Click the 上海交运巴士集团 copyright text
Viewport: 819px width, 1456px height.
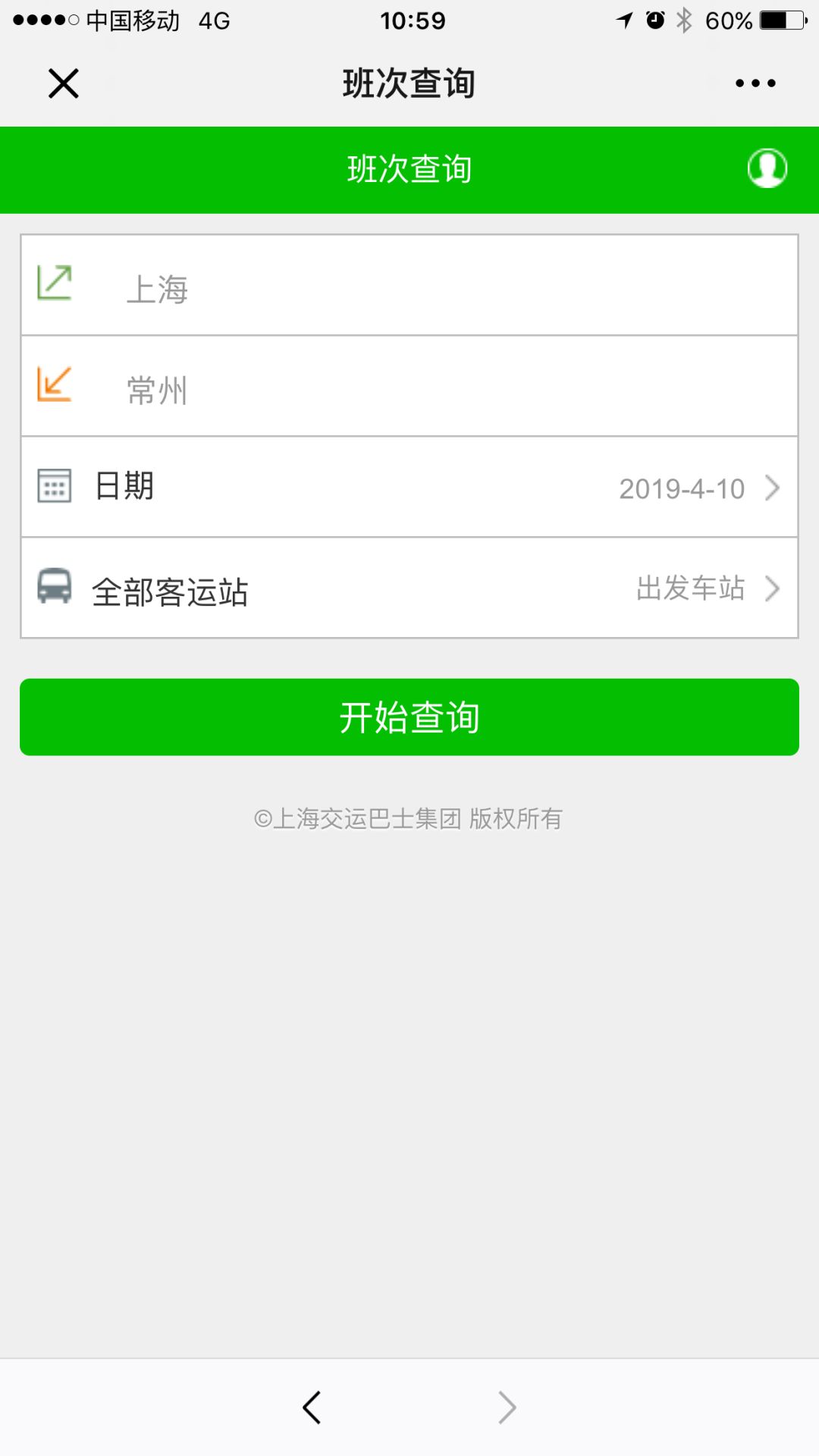coord(409,819)
